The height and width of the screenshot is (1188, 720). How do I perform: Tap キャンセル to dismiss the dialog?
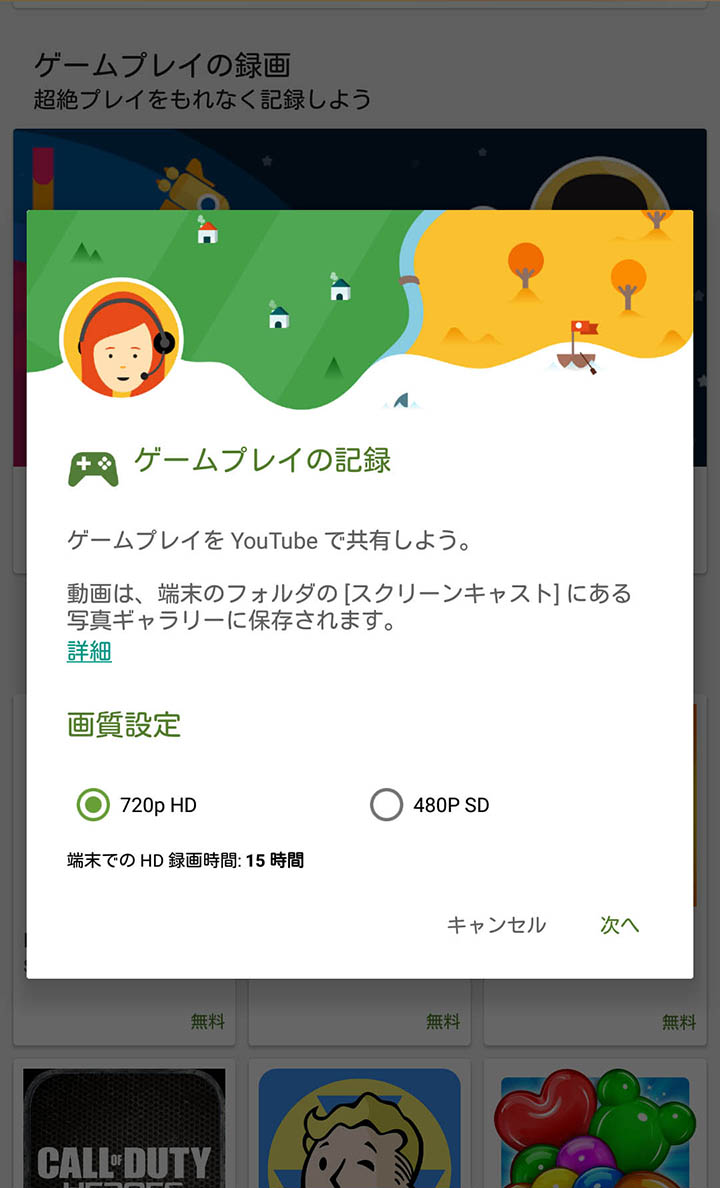pyautogui.click(x=496, y=925)
